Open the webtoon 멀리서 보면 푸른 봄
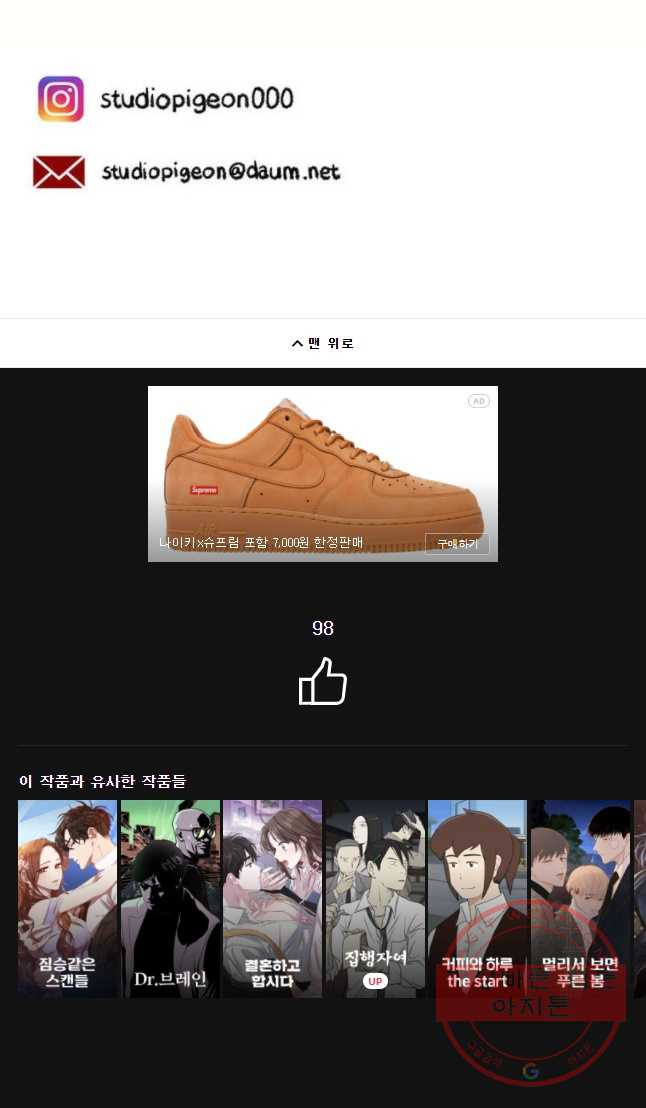 [580, 898]
